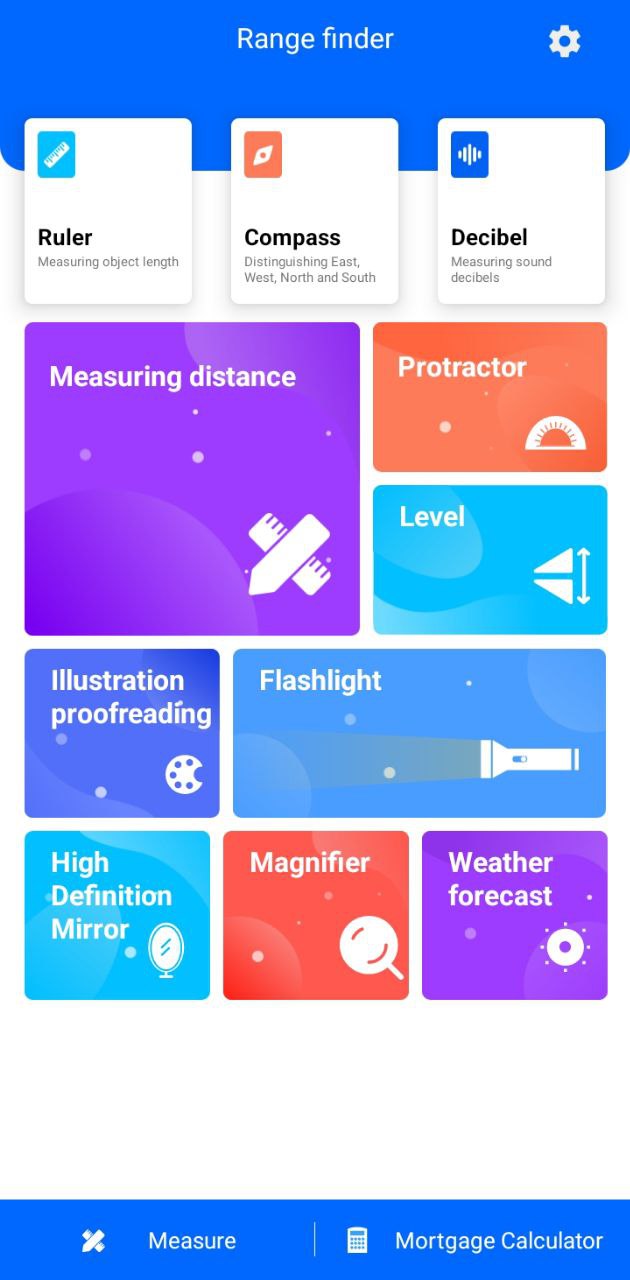Image resolution: width=630 pixels, height=1280 pixels.
Task: Open Illustration proofreading
Action: click(122, 733)
